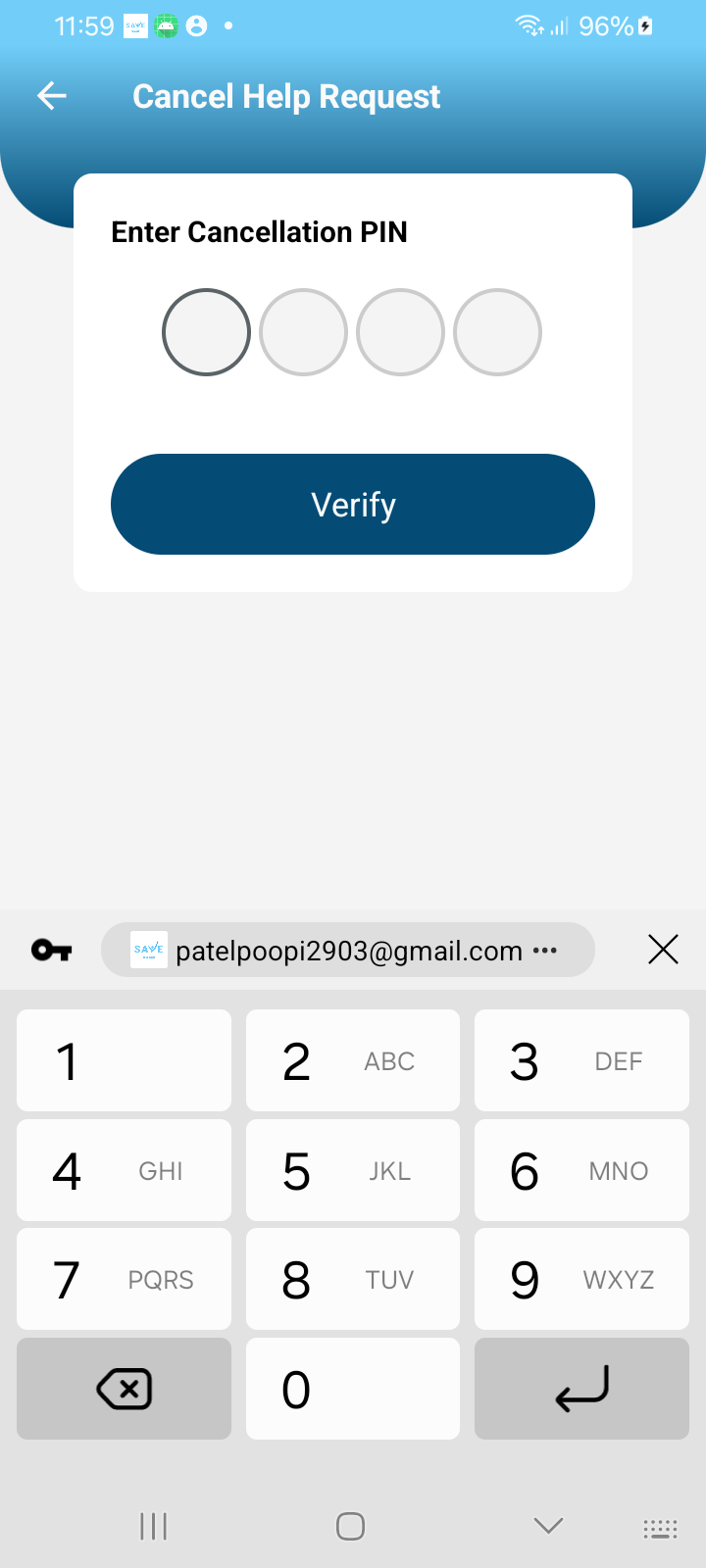Type digit 5 on the keypad
This screenshot has width=706, height=1568.
(x=353, y=1170)
